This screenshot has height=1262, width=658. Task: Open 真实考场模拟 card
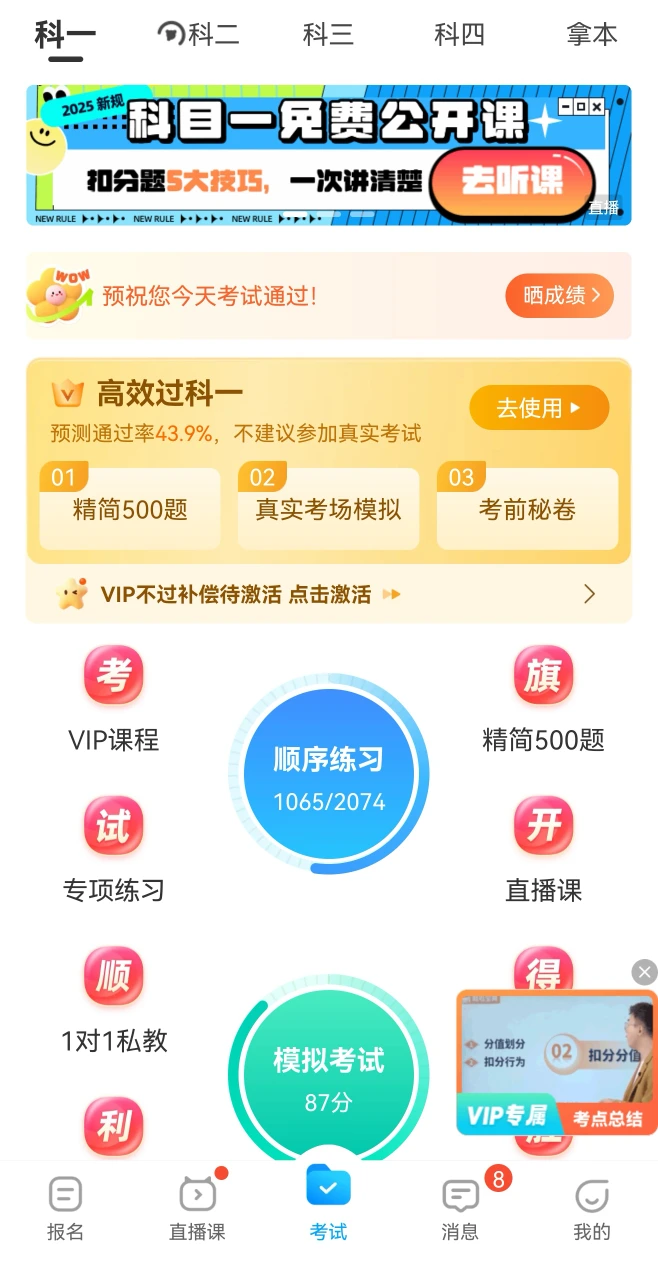pos(328,509)
